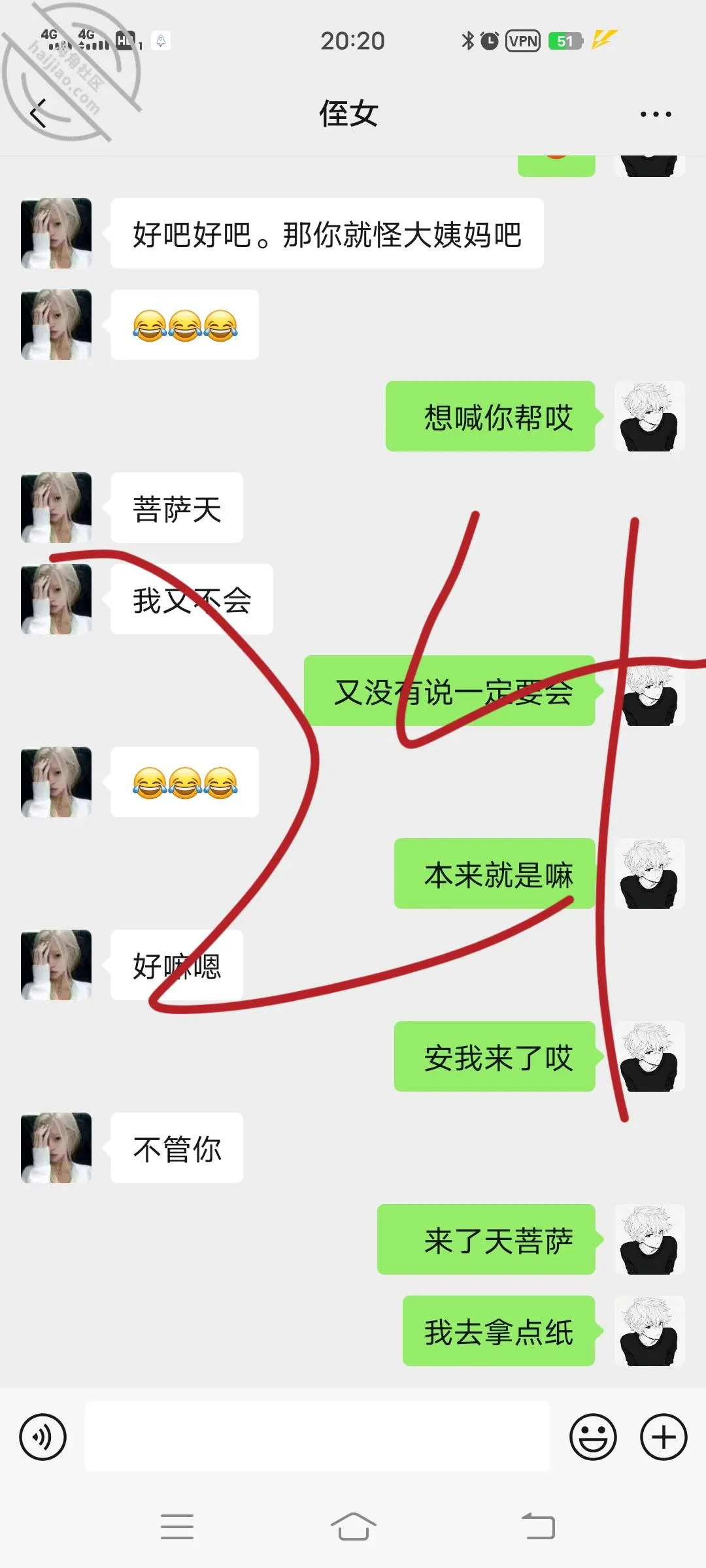
Task: Go to the phone home screen
Action: coord(353,1527)
